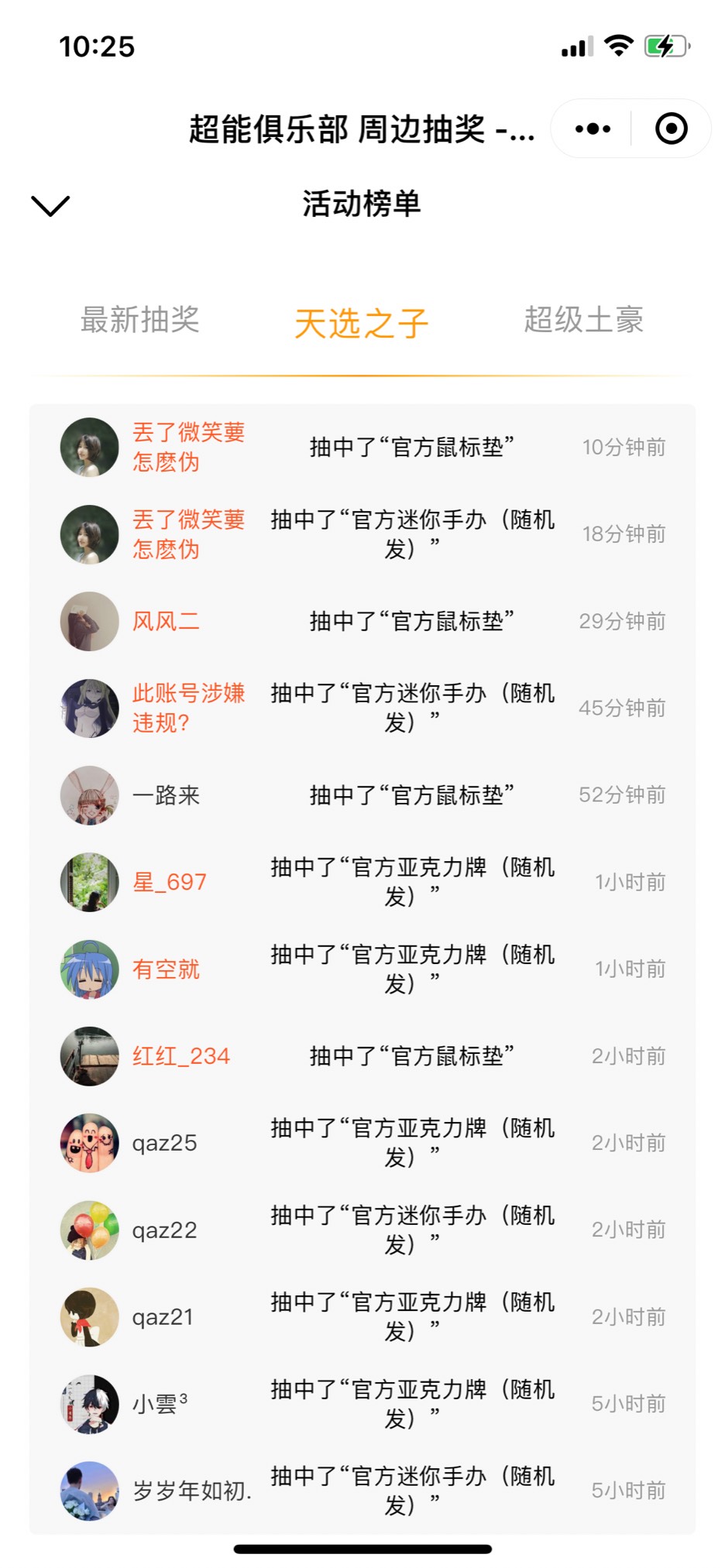
Task: View 小雲³'s winning record
Action: click(x=362, y=1404)
